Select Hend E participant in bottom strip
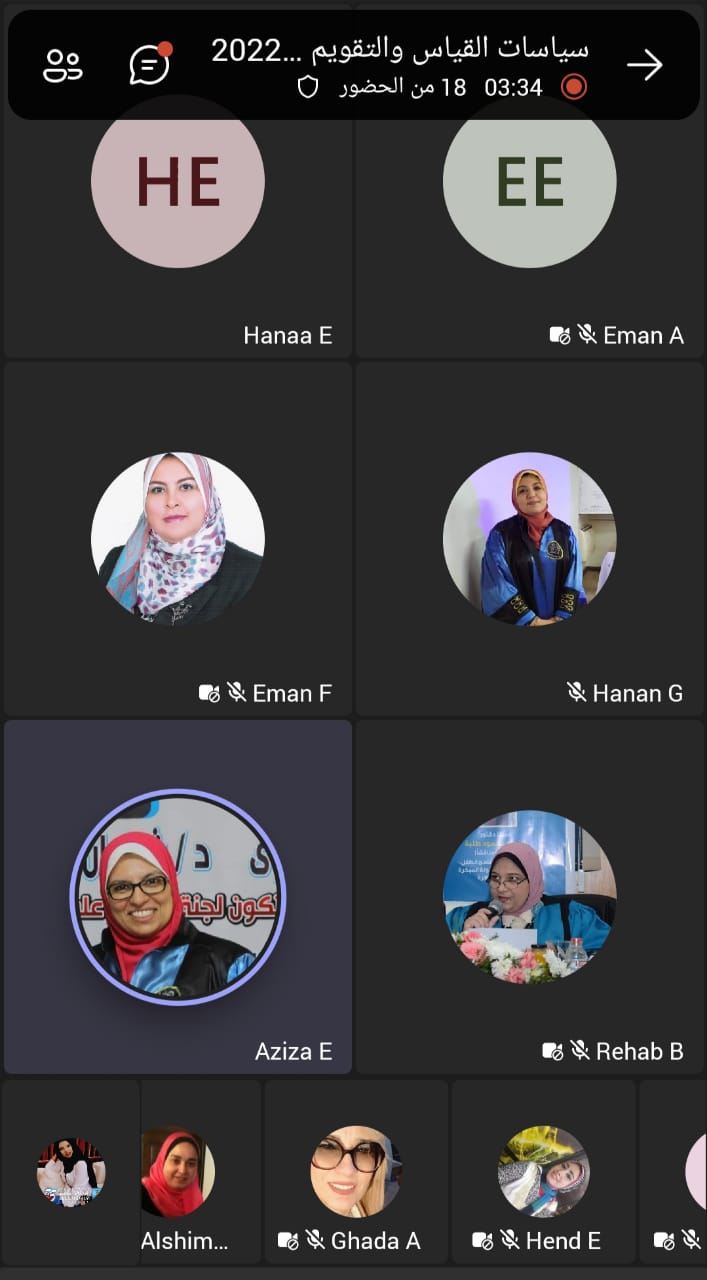 [x=543, y=1172]
